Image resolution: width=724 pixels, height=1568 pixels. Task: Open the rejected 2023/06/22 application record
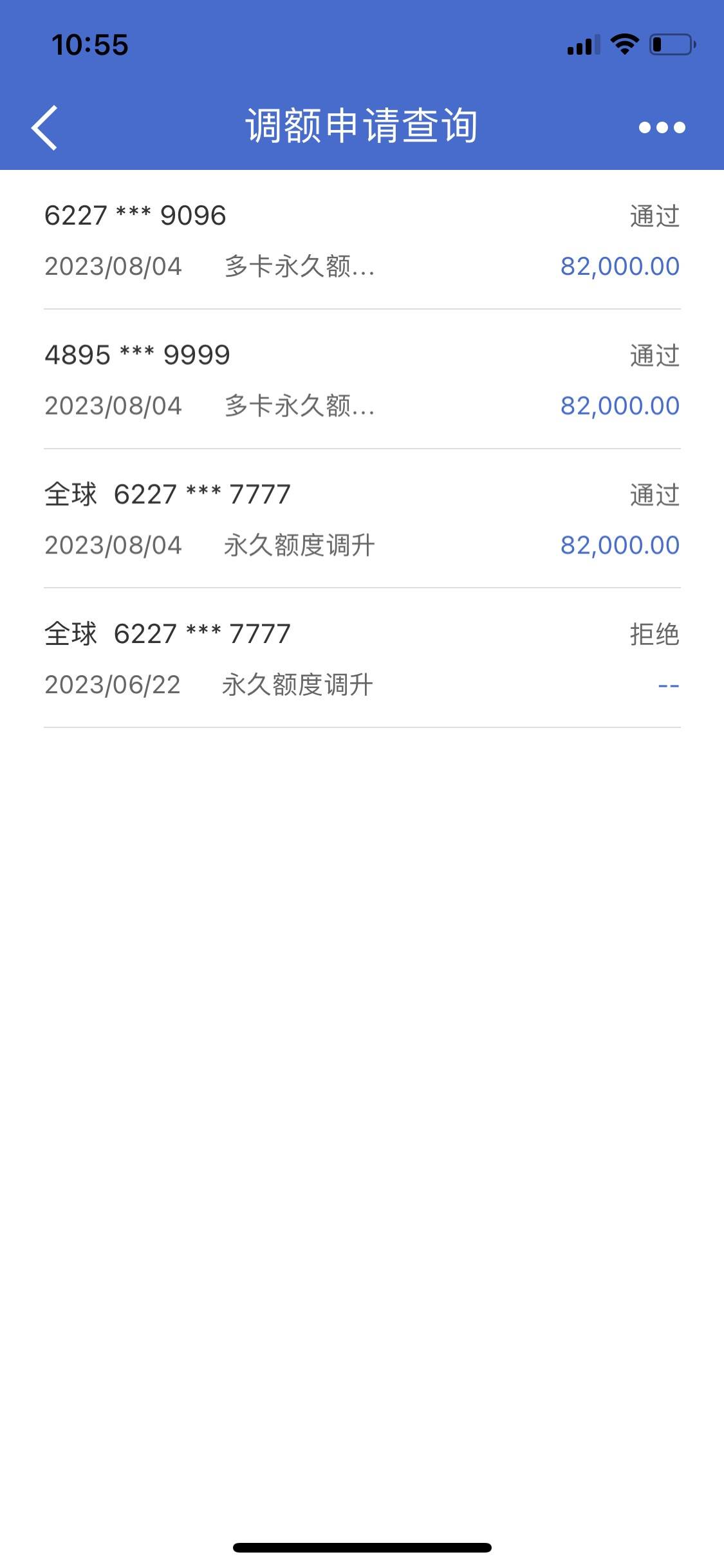[x=362, y=658]
